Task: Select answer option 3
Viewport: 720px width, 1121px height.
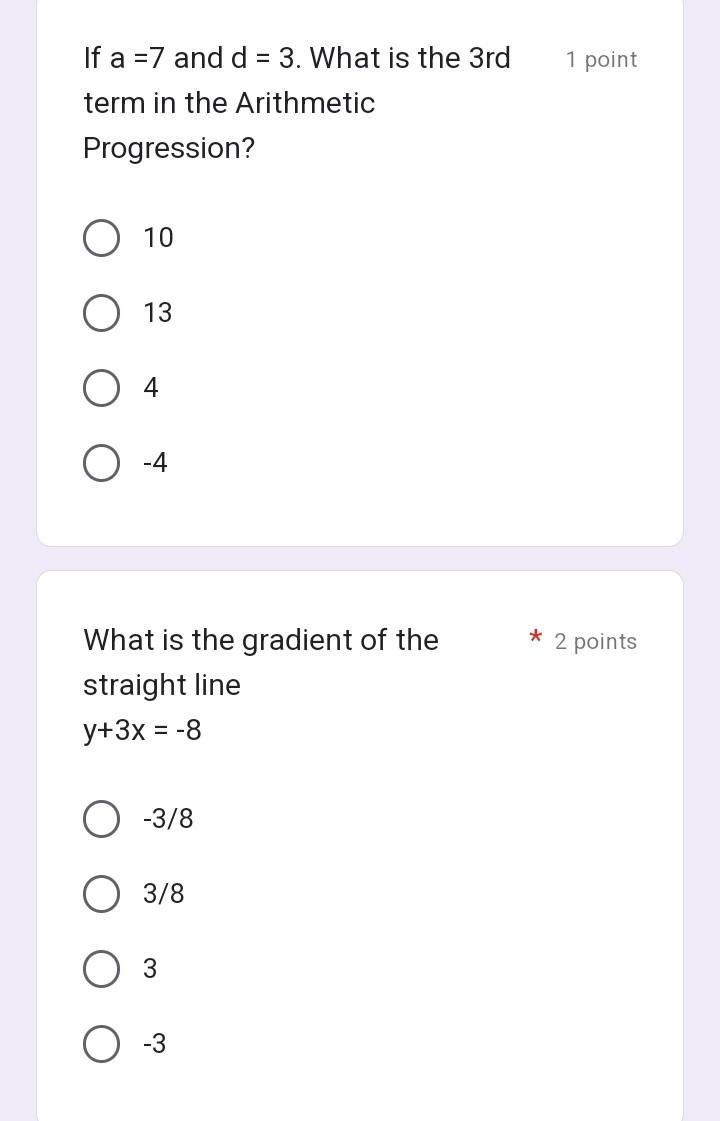Action: 101,969
